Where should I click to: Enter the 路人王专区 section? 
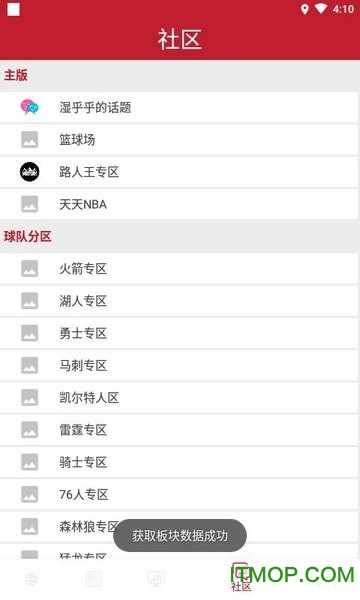179,172
